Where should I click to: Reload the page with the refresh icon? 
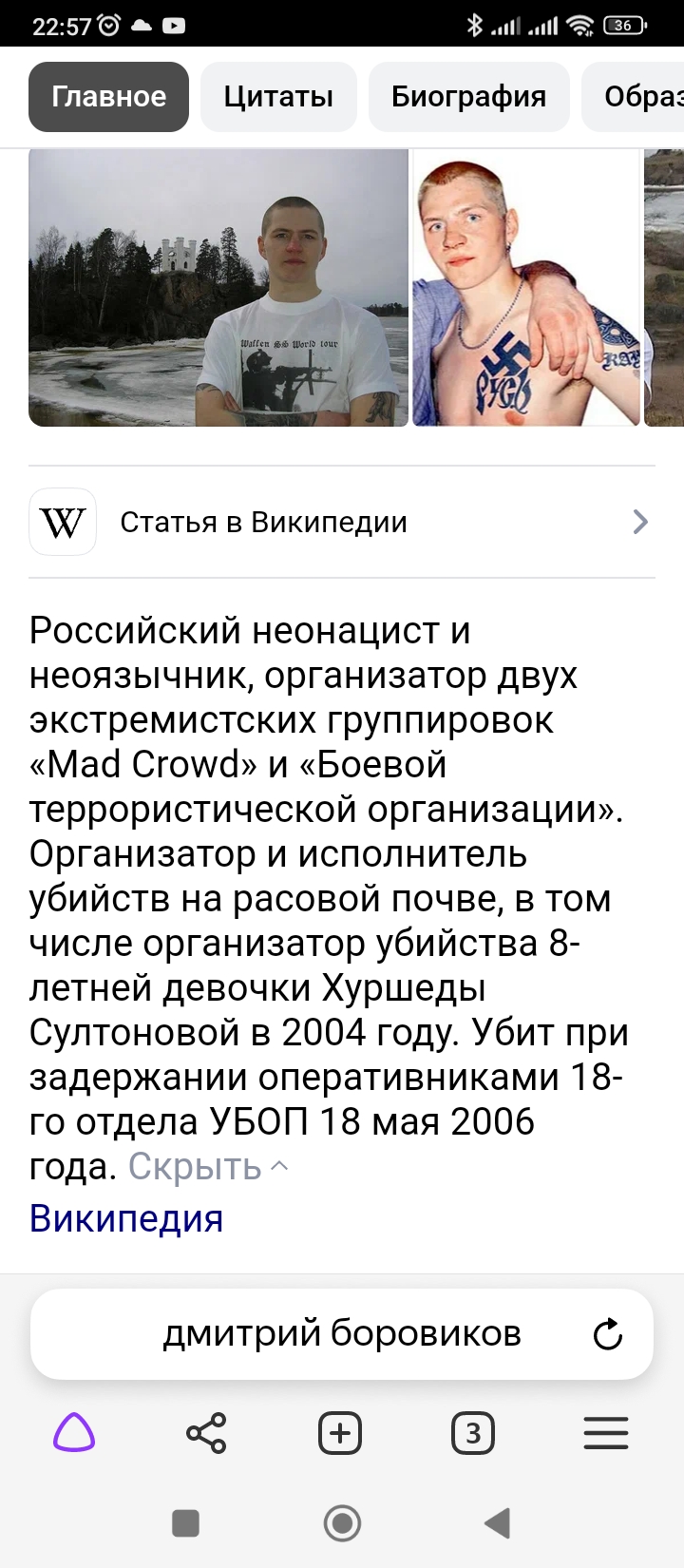[607, 1334]
